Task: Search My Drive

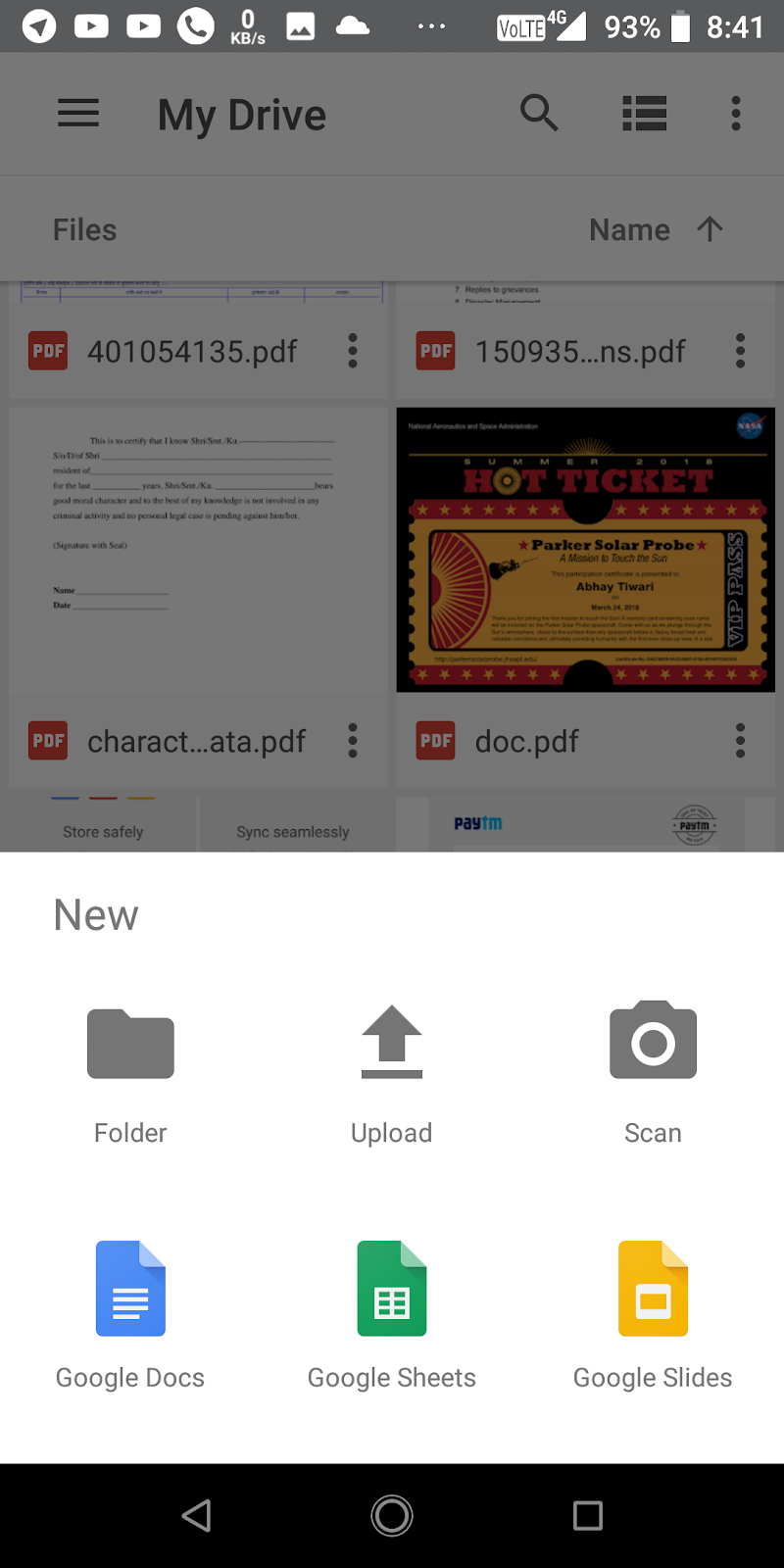Action: click(x=538, y=114)
